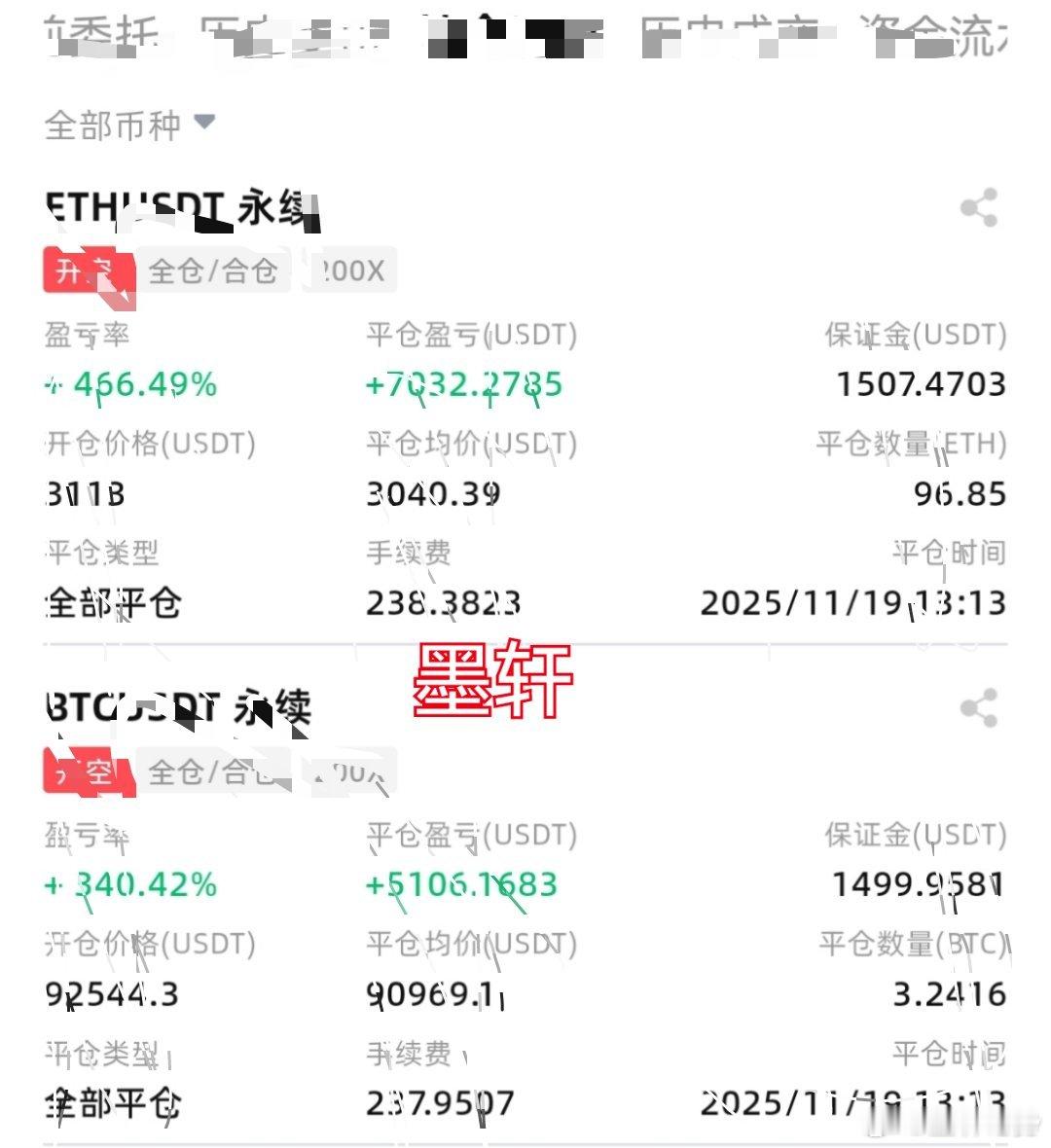Tap the red 开空 badge on BTCUSDT
Image resolution: width=1051 pixels, height=1148 pixels.
[86, 771]
